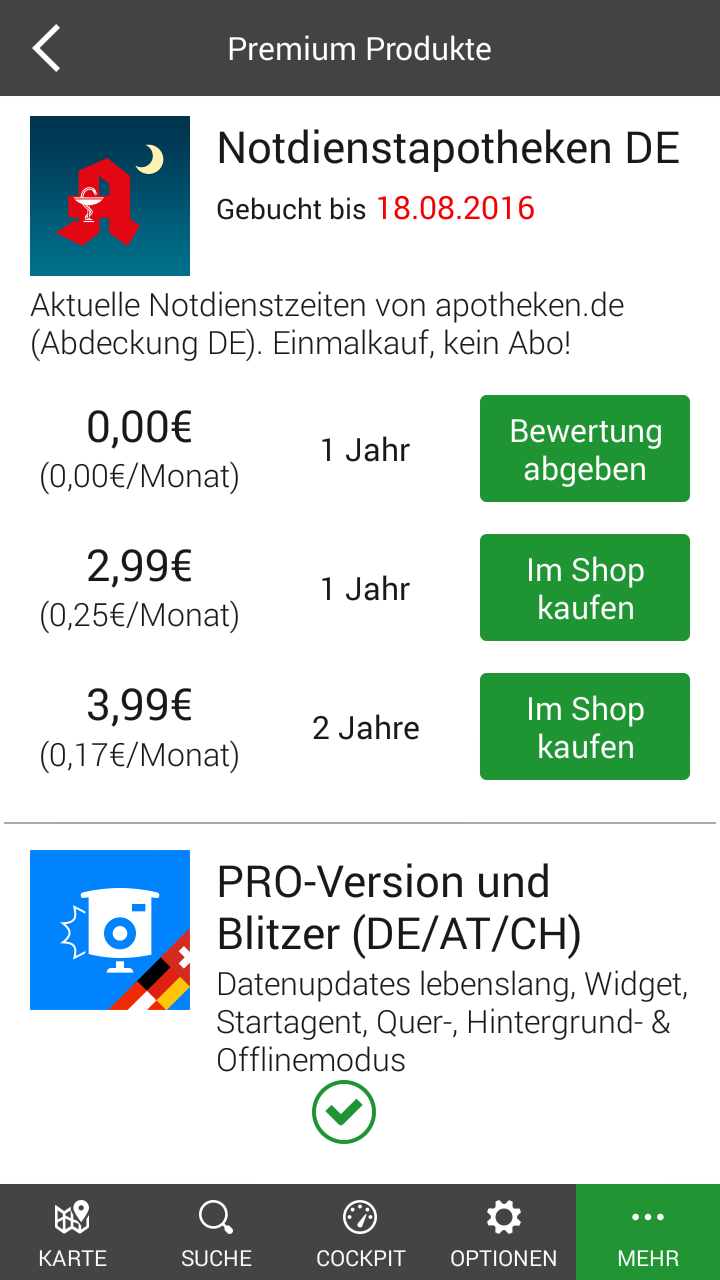Select the Mehr tab

(648, 1232)
